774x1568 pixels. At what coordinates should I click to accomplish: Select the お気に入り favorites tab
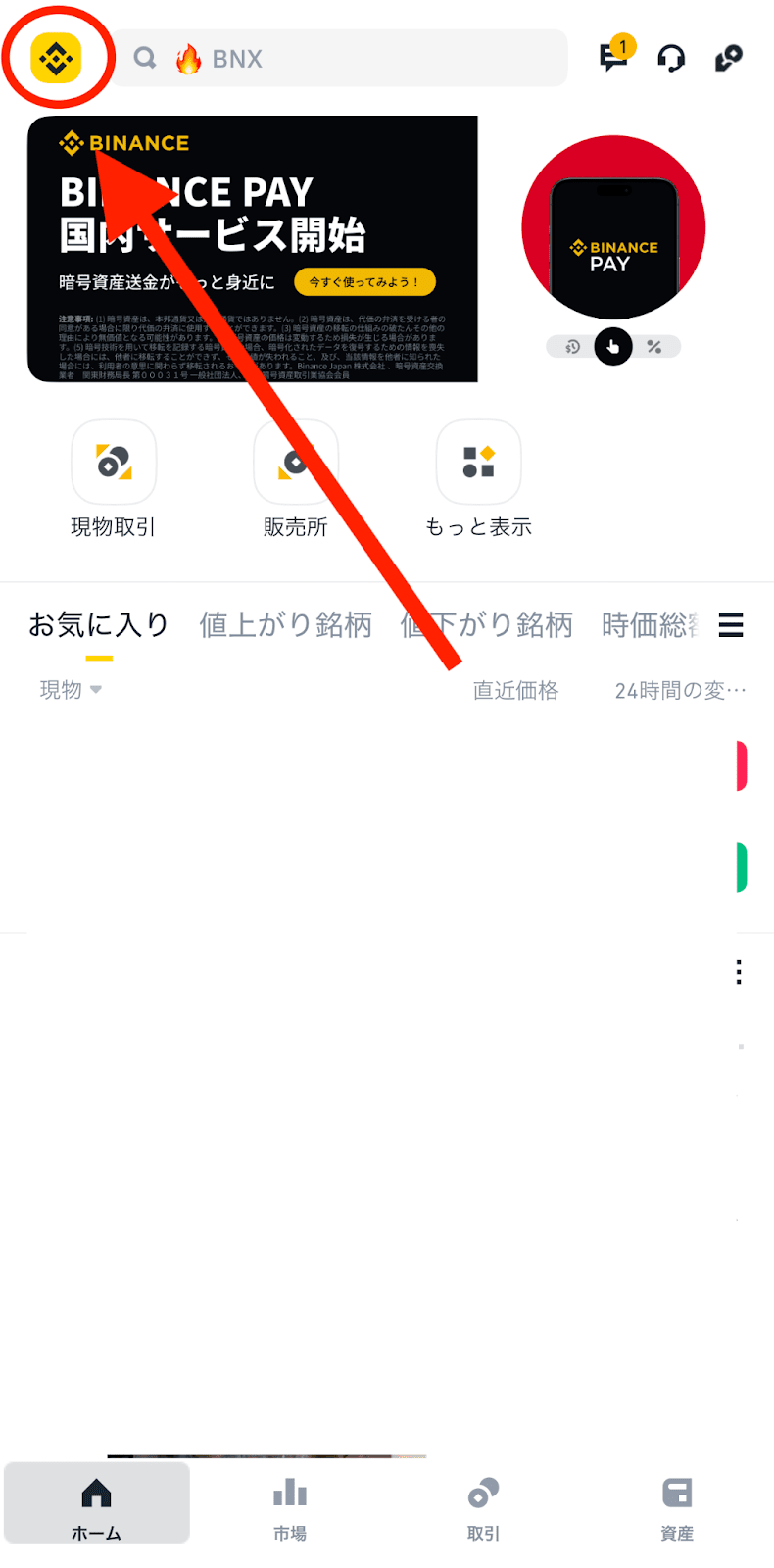point(98,624)
